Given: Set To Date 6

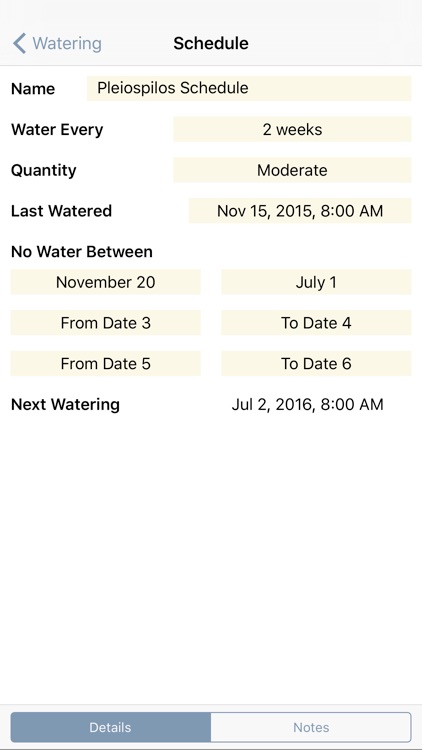Looking at the screenshot, I should point(316,363).
